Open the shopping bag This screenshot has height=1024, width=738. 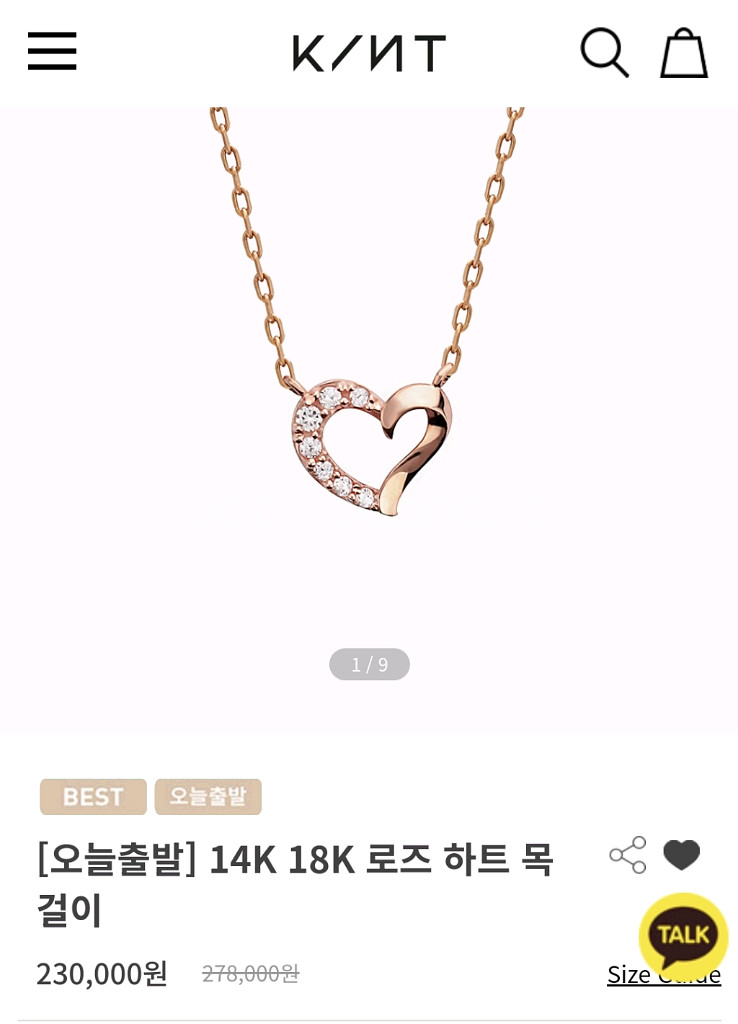pos(683,52)
